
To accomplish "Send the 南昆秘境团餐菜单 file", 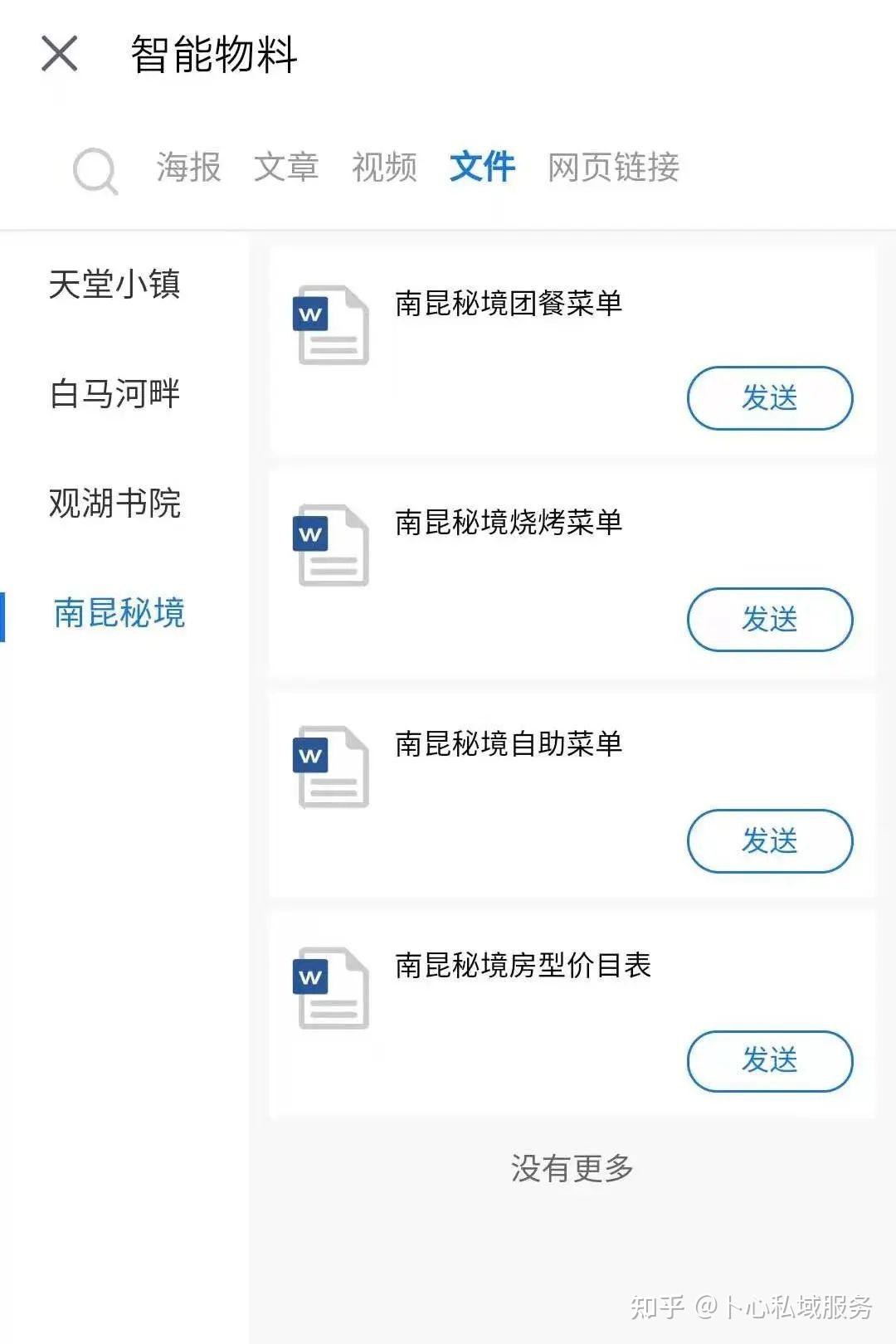I will (769, 398).
